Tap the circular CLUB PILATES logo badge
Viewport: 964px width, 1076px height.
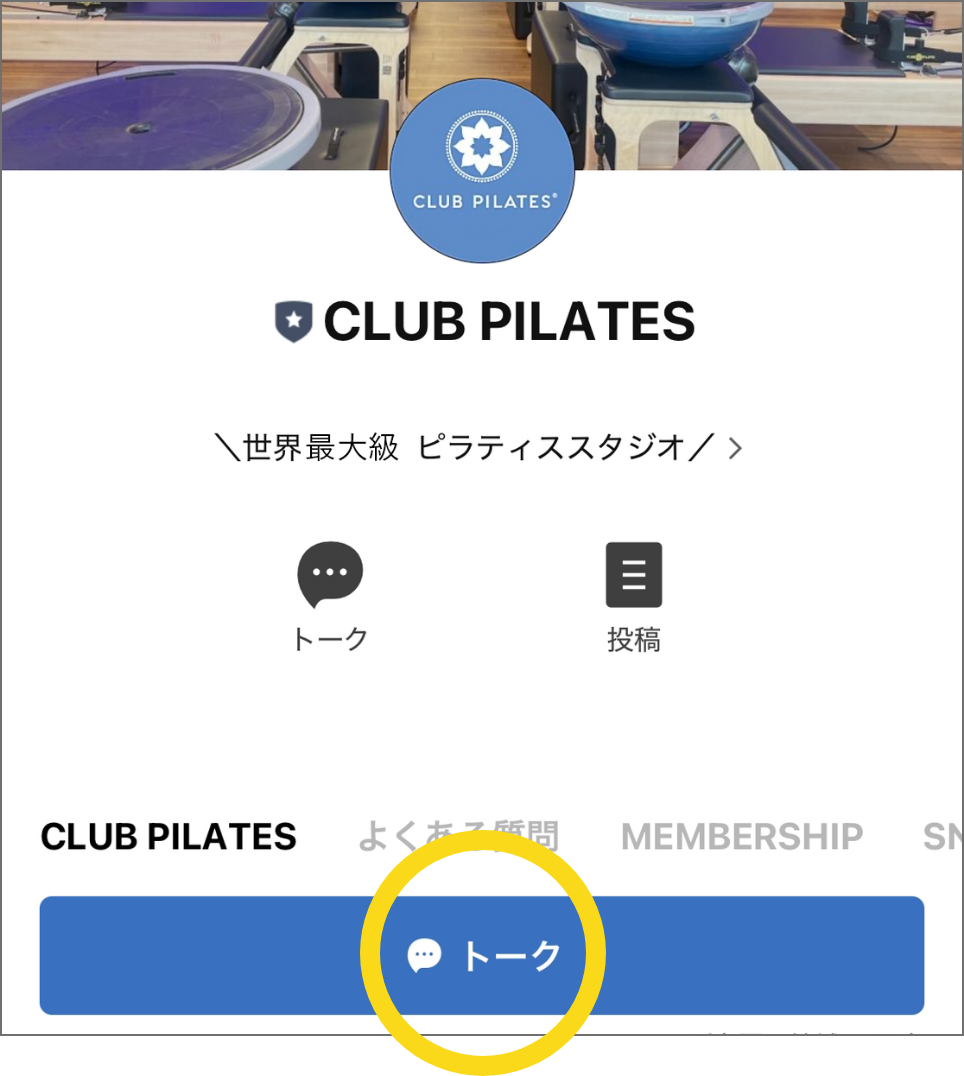482,172
